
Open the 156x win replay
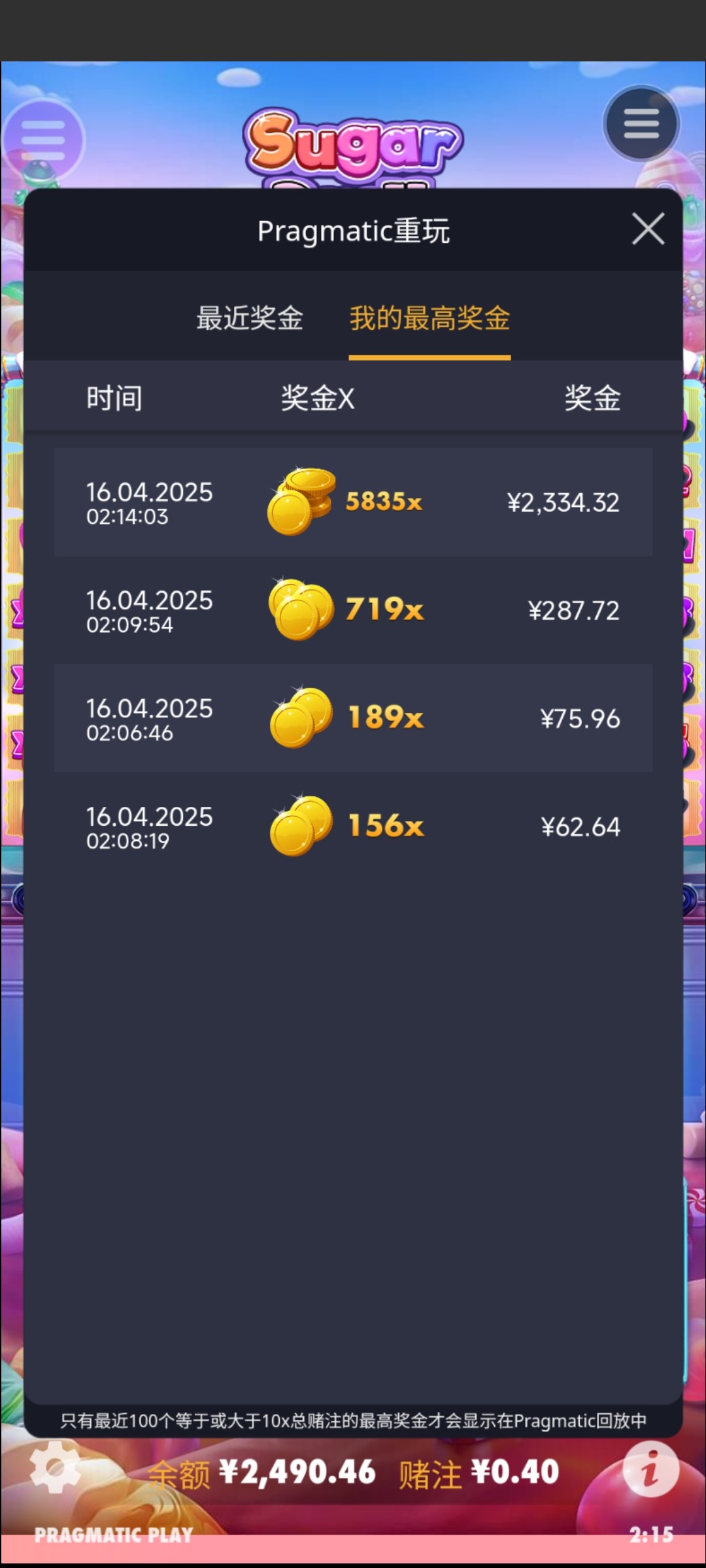click(353, 826)
